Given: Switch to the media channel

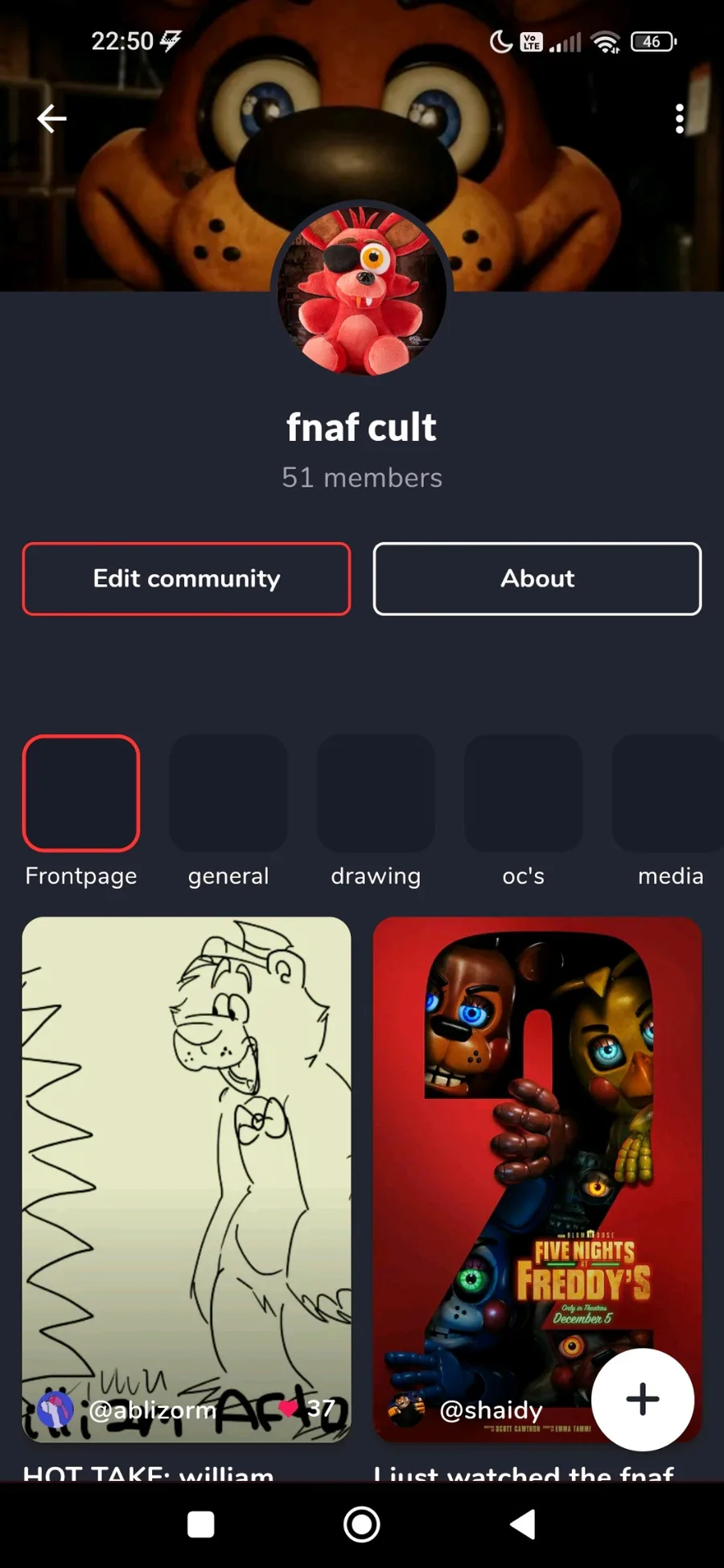Looking at the screenshot, I should (x=669, y=793).
